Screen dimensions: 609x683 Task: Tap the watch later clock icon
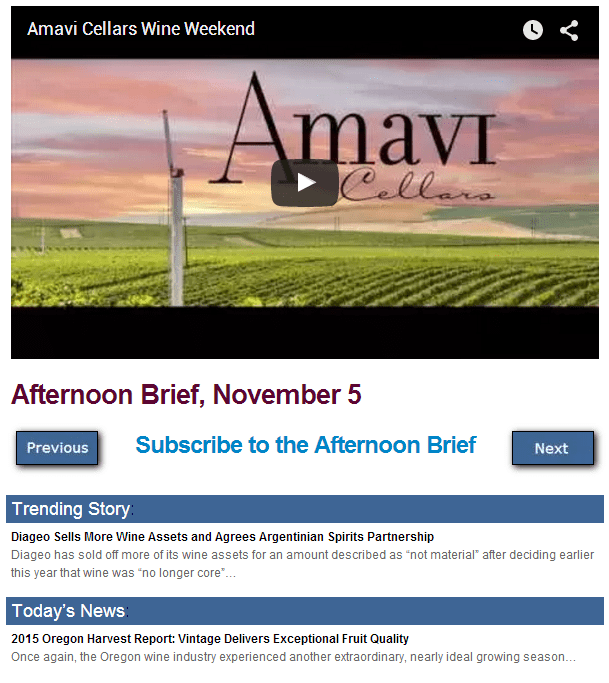(x=533, y=30)
